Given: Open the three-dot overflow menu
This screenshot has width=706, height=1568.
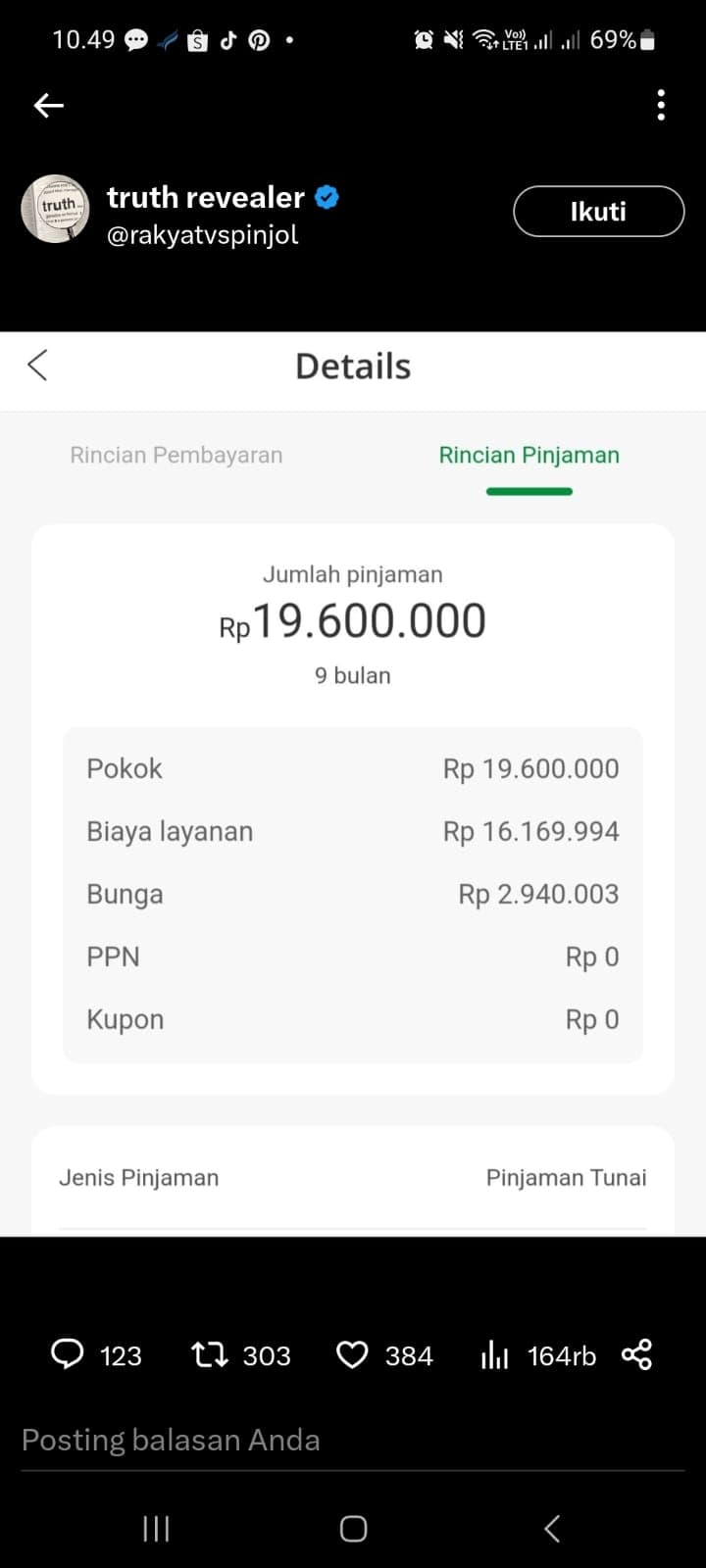Looking at the screenshot, I should (x=660, y=104).
